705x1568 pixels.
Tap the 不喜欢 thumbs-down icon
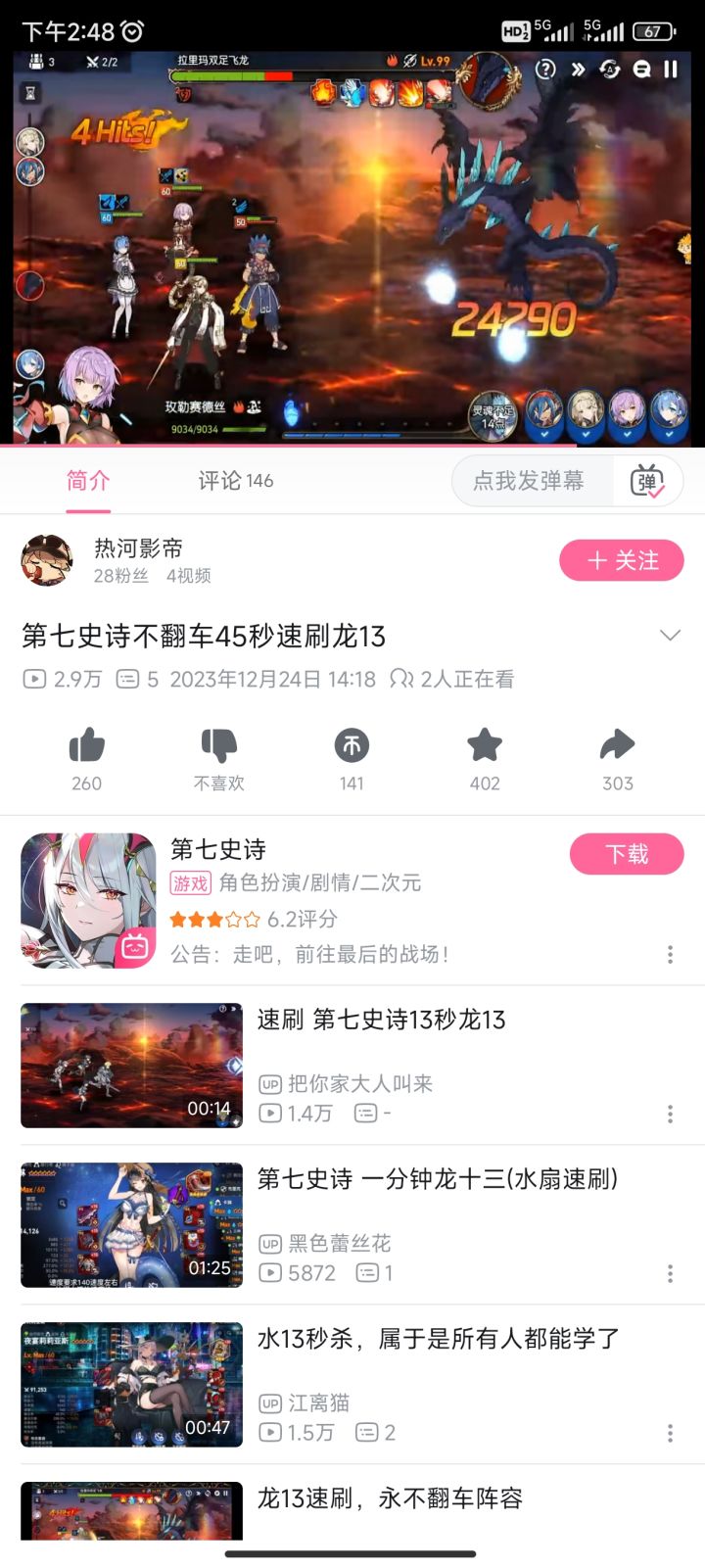[219, 746]
